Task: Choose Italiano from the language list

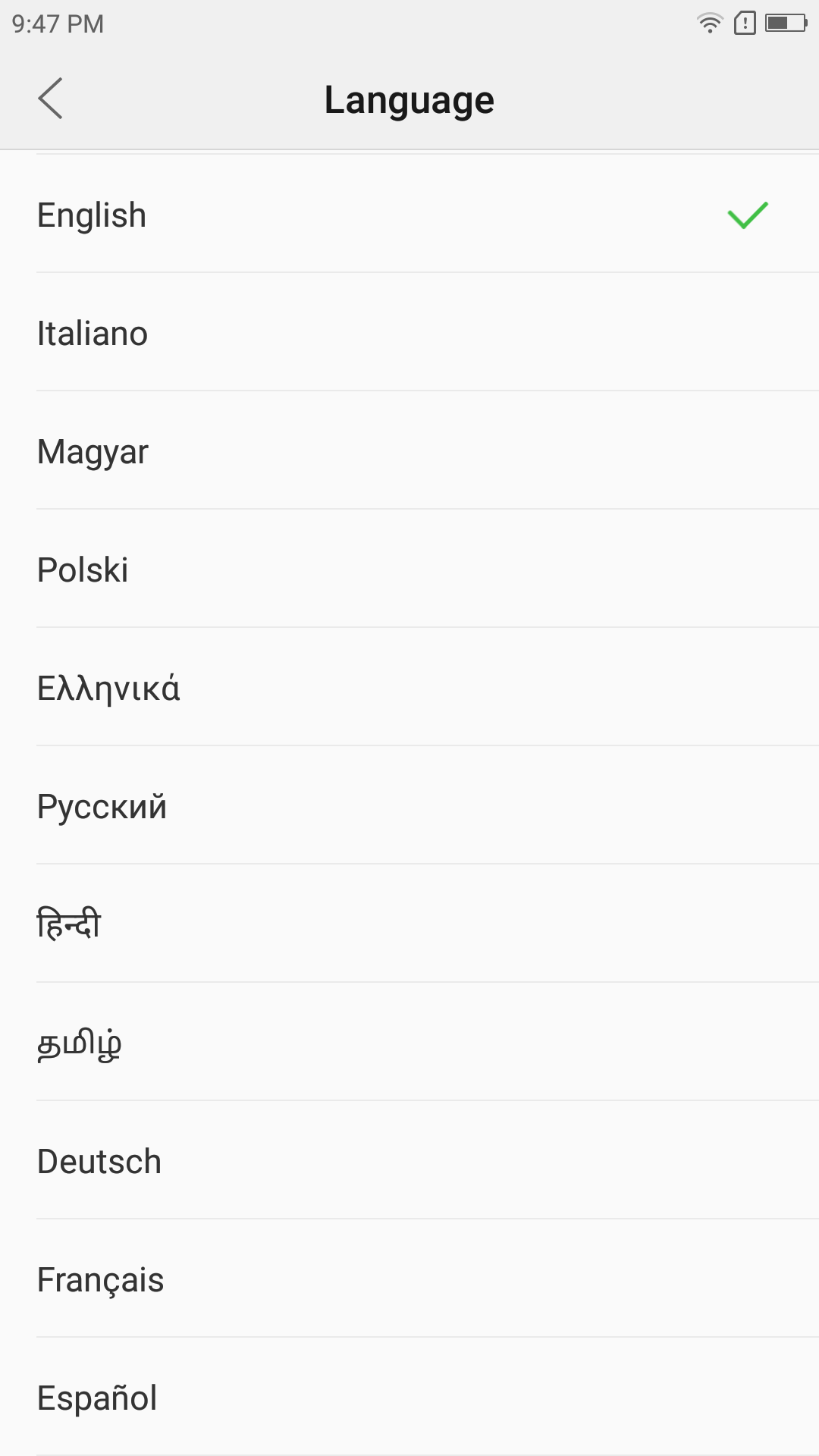Action: (x=409, y=332)
